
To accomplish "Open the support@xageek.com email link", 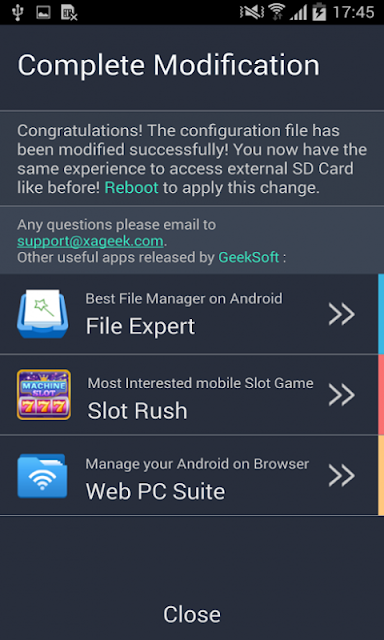I will coord(90,241).
